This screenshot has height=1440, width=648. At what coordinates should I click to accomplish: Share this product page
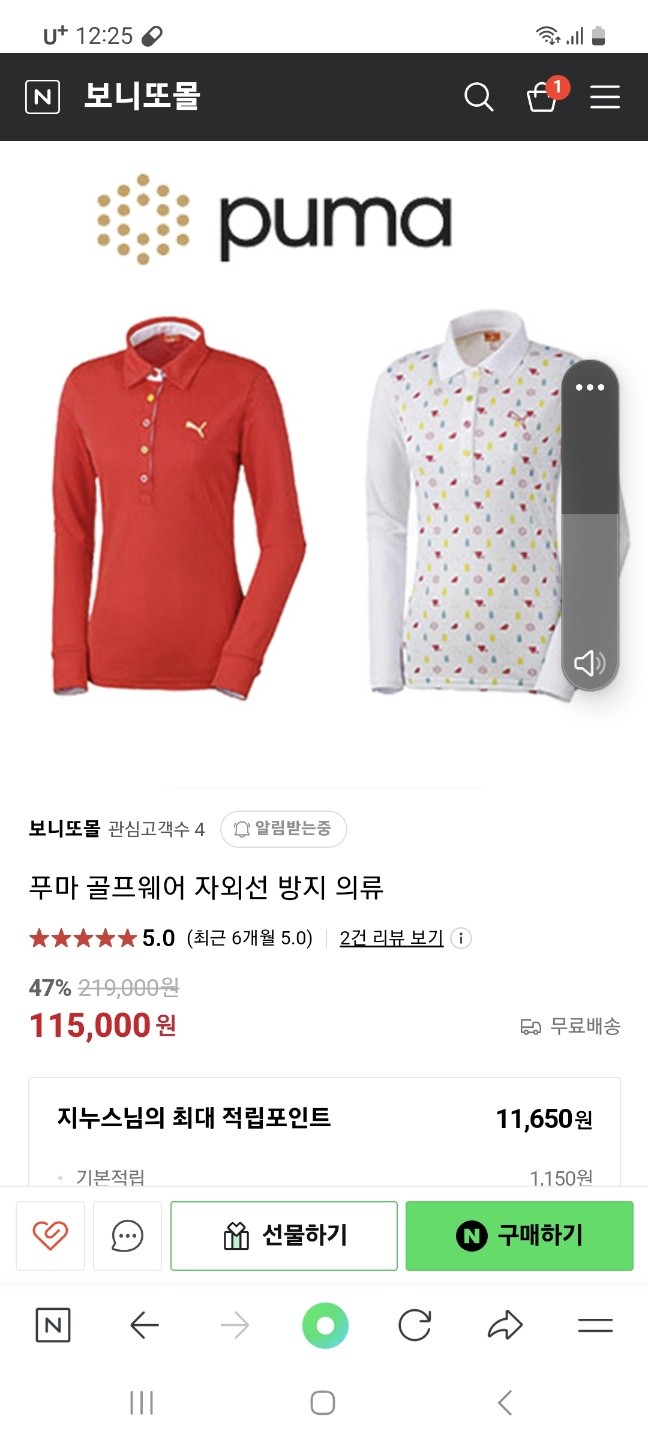tap(505, 1326)
